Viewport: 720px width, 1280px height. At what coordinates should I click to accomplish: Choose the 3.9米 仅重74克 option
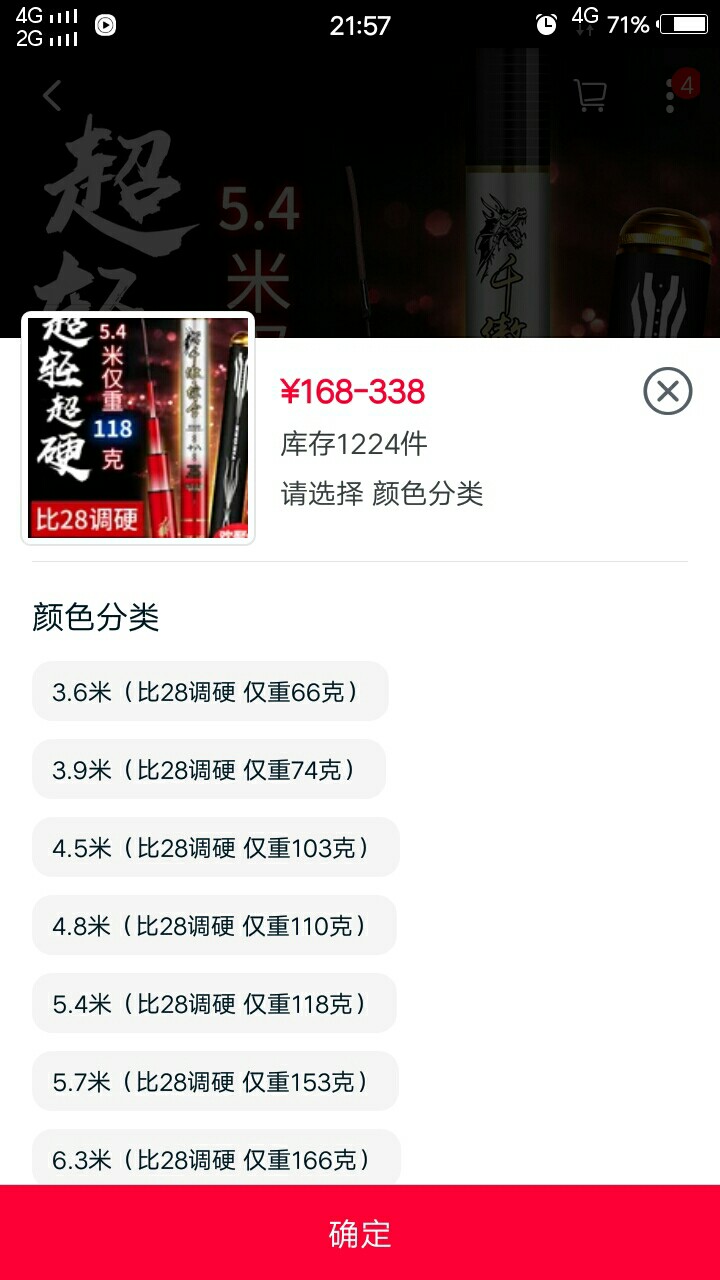point(209,769)
